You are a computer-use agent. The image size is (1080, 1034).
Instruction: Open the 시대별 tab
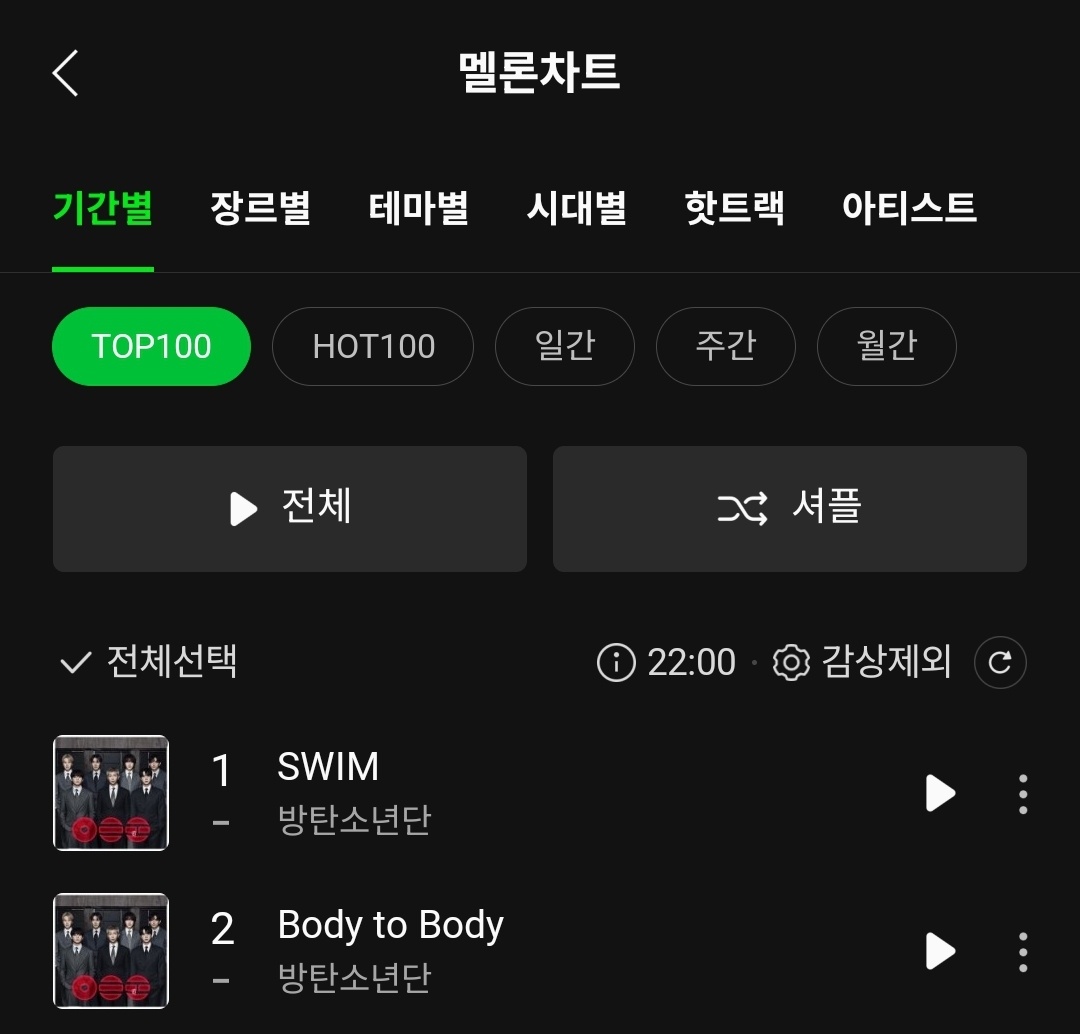click(577, 208)
